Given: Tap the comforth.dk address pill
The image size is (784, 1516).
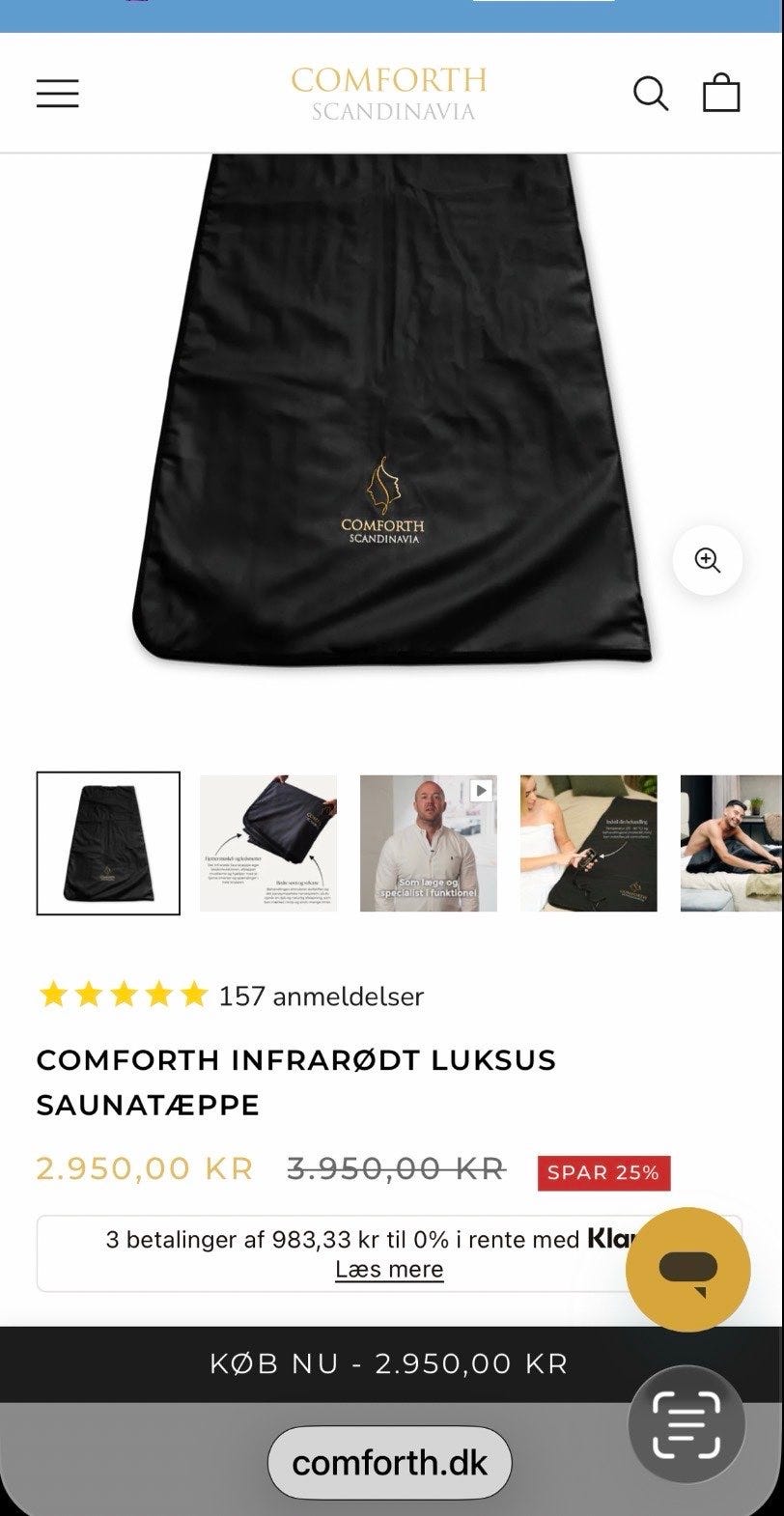Looking at the screenshot, I should [389, 1463].
